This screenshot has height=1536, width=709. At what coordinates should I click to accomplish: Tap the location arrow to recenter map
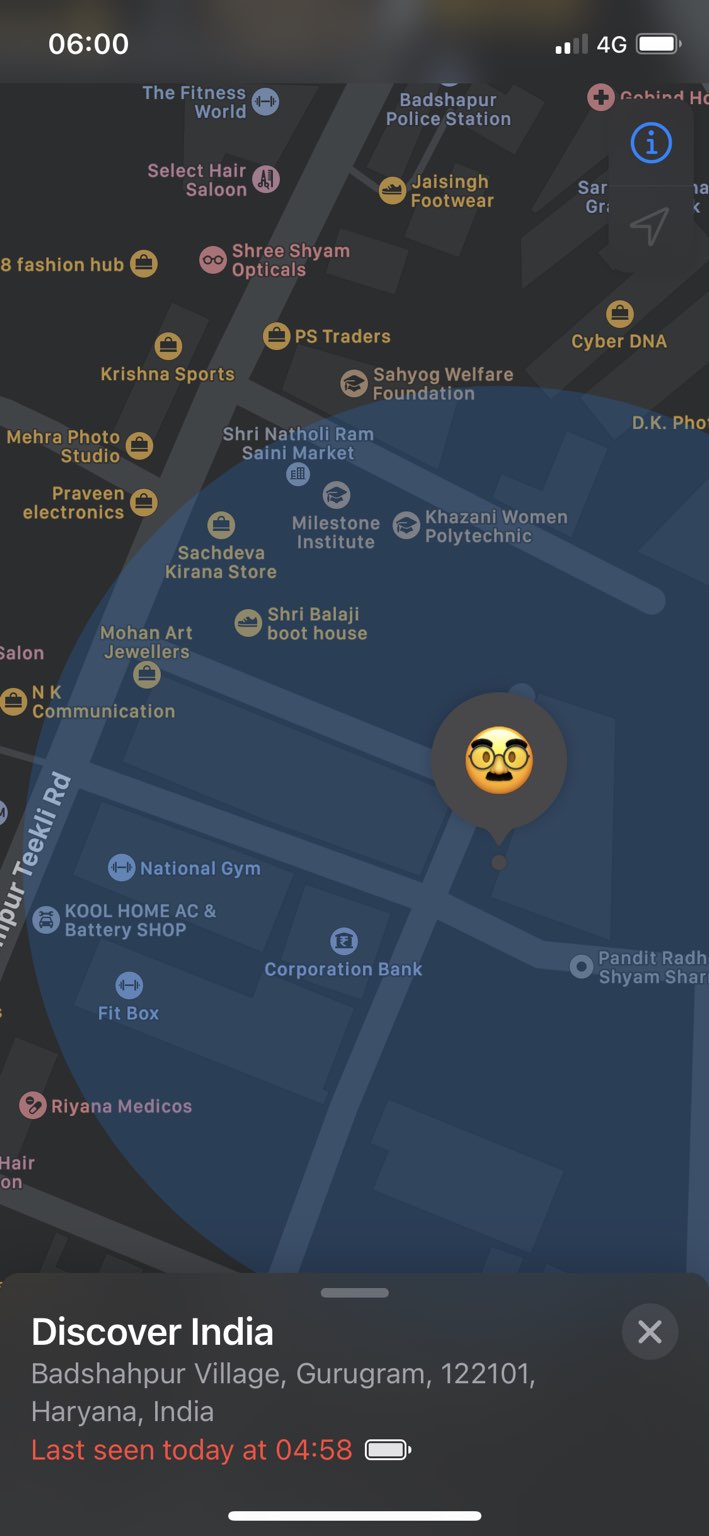click(x=650, y=227)
